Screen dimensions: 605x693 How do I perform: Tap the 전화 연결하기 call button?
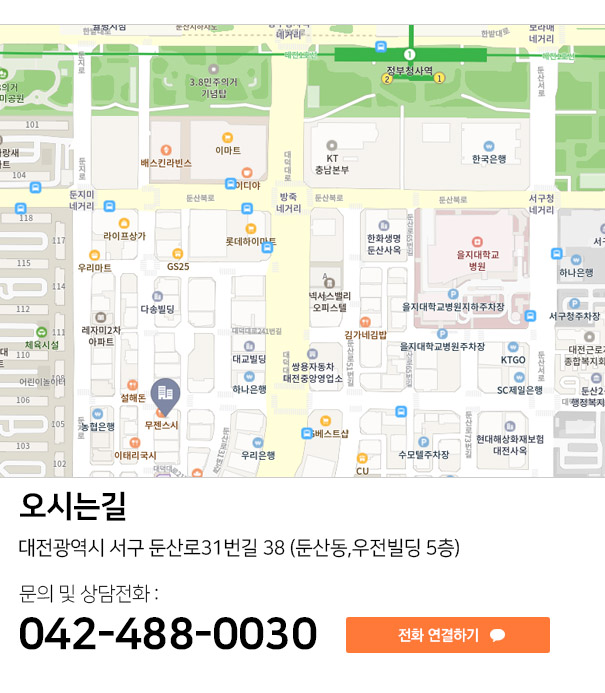pyautogui.click(x=448, y=635)
